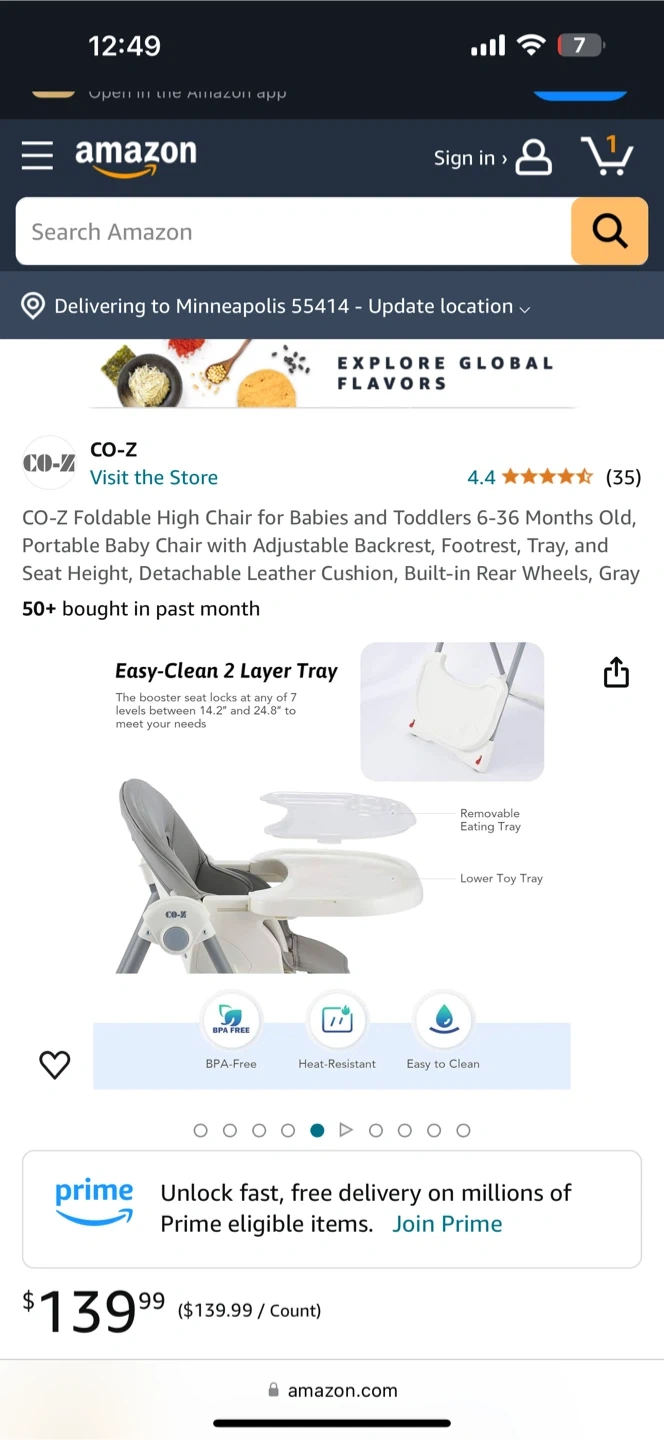The width and height of the screenshot is (664, 1440).
Task: Jump to the first image dot
Action: 200,1130
